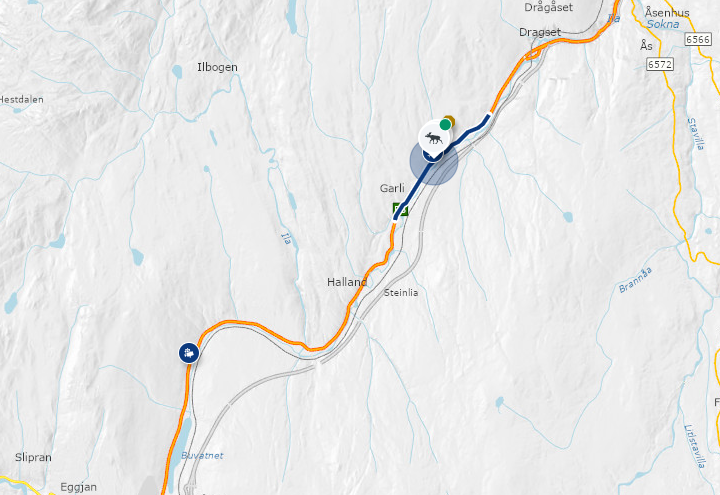Select the green square marker by Garli
The width and height of the screenshot is (720, 495).
pos(400,209)
